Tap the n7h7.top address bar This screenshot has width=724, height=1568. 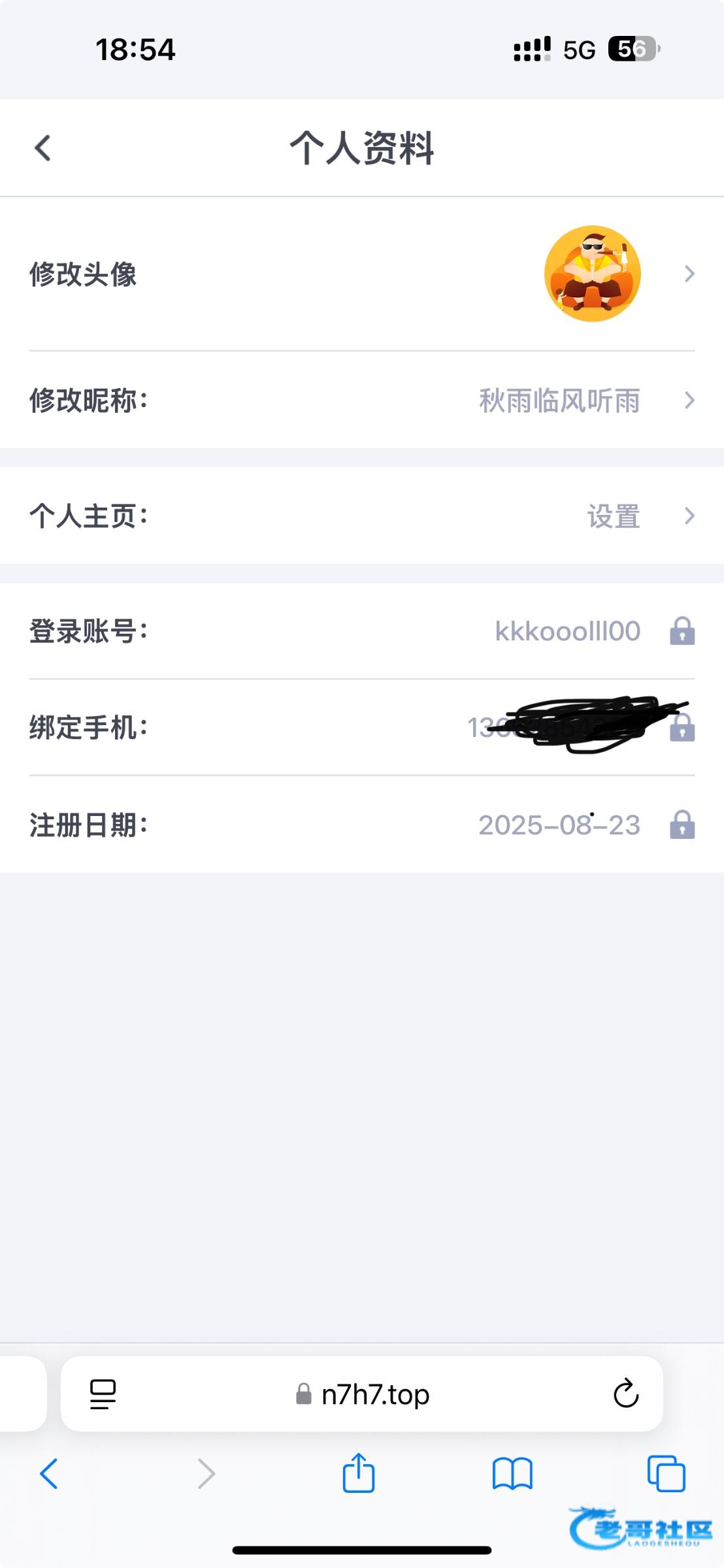[362, 1394]
